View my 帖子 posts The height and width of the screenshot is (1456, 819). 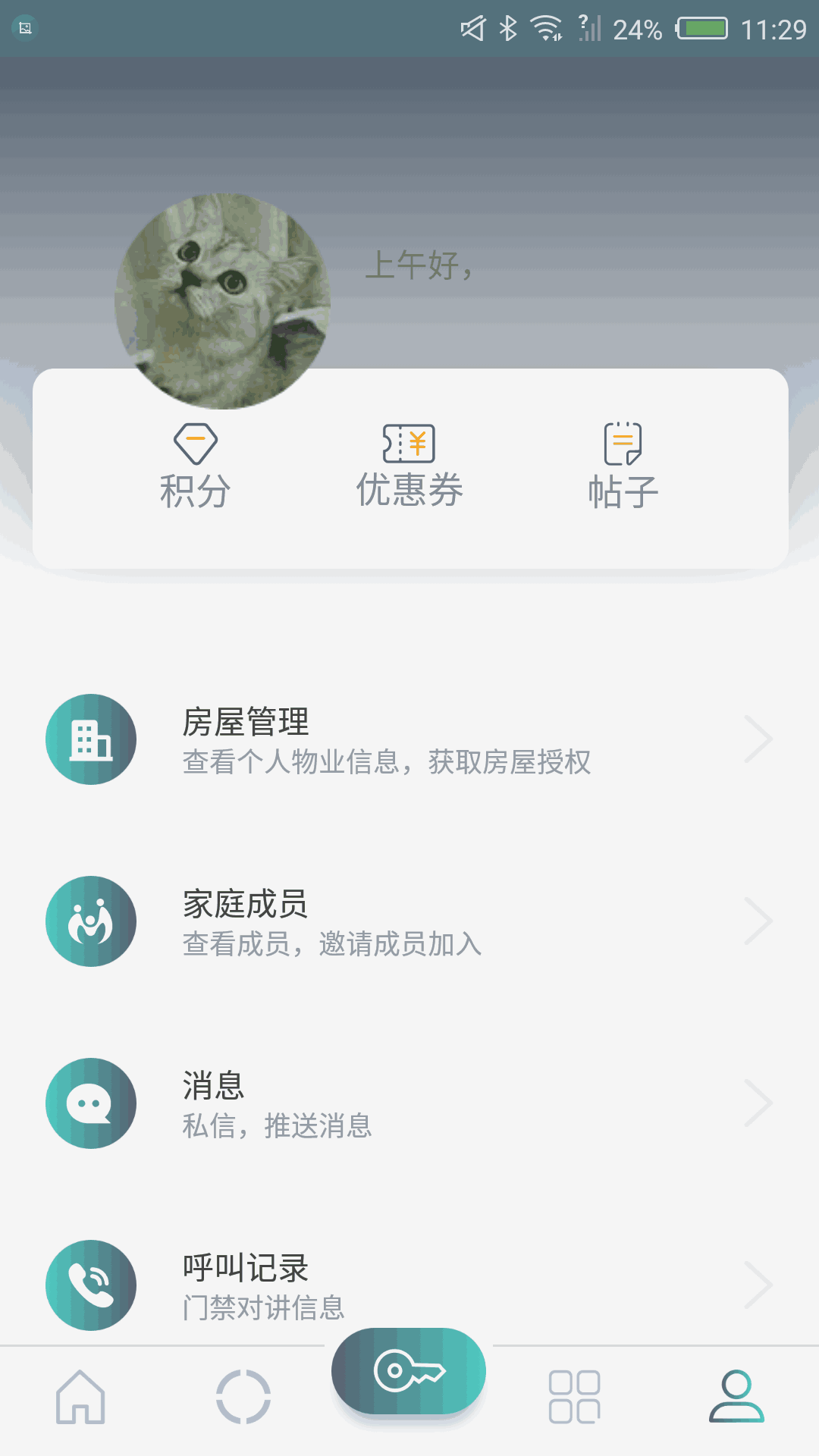623,466
